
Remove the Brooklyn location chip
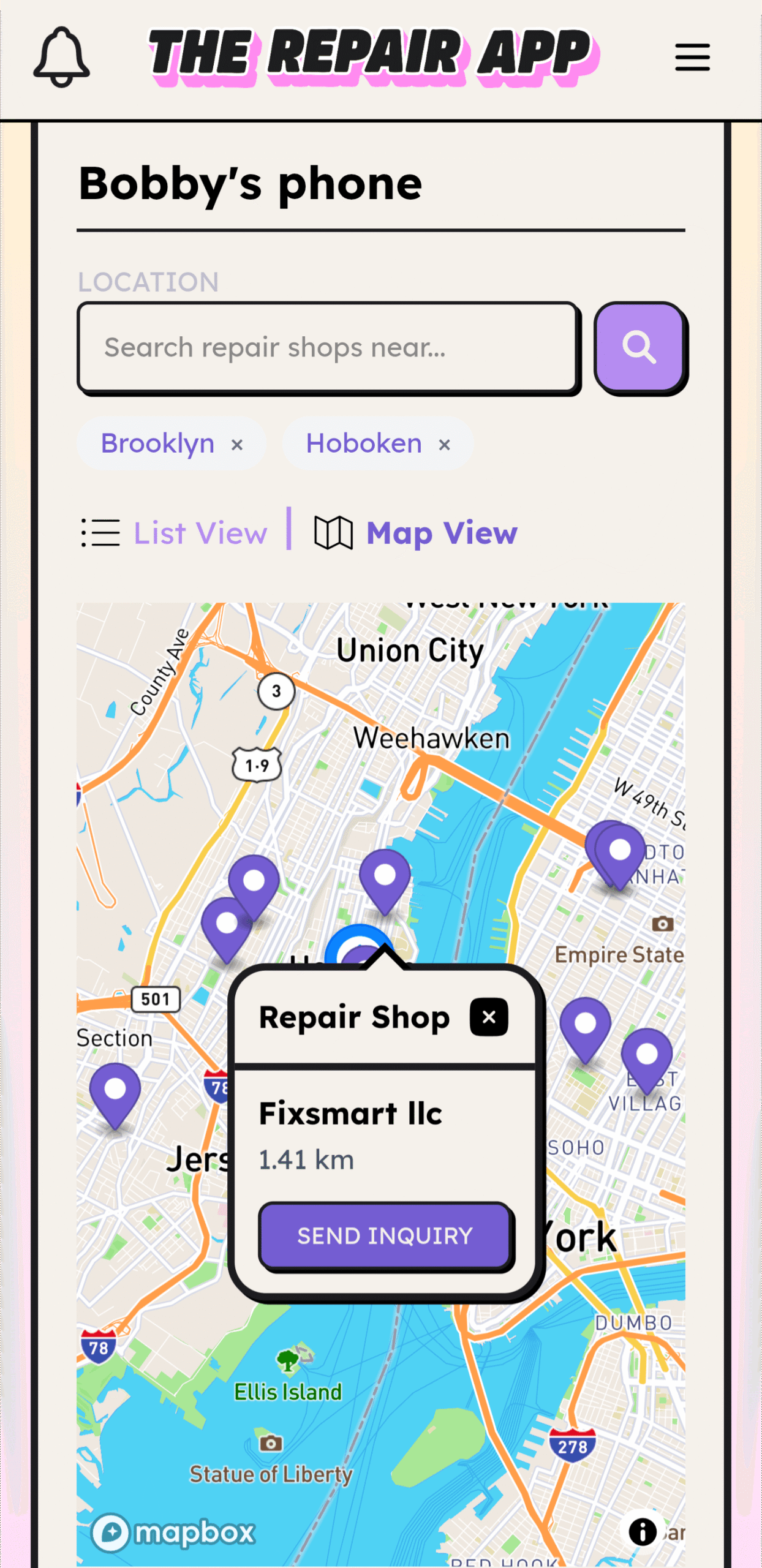(x=237, y=445)
